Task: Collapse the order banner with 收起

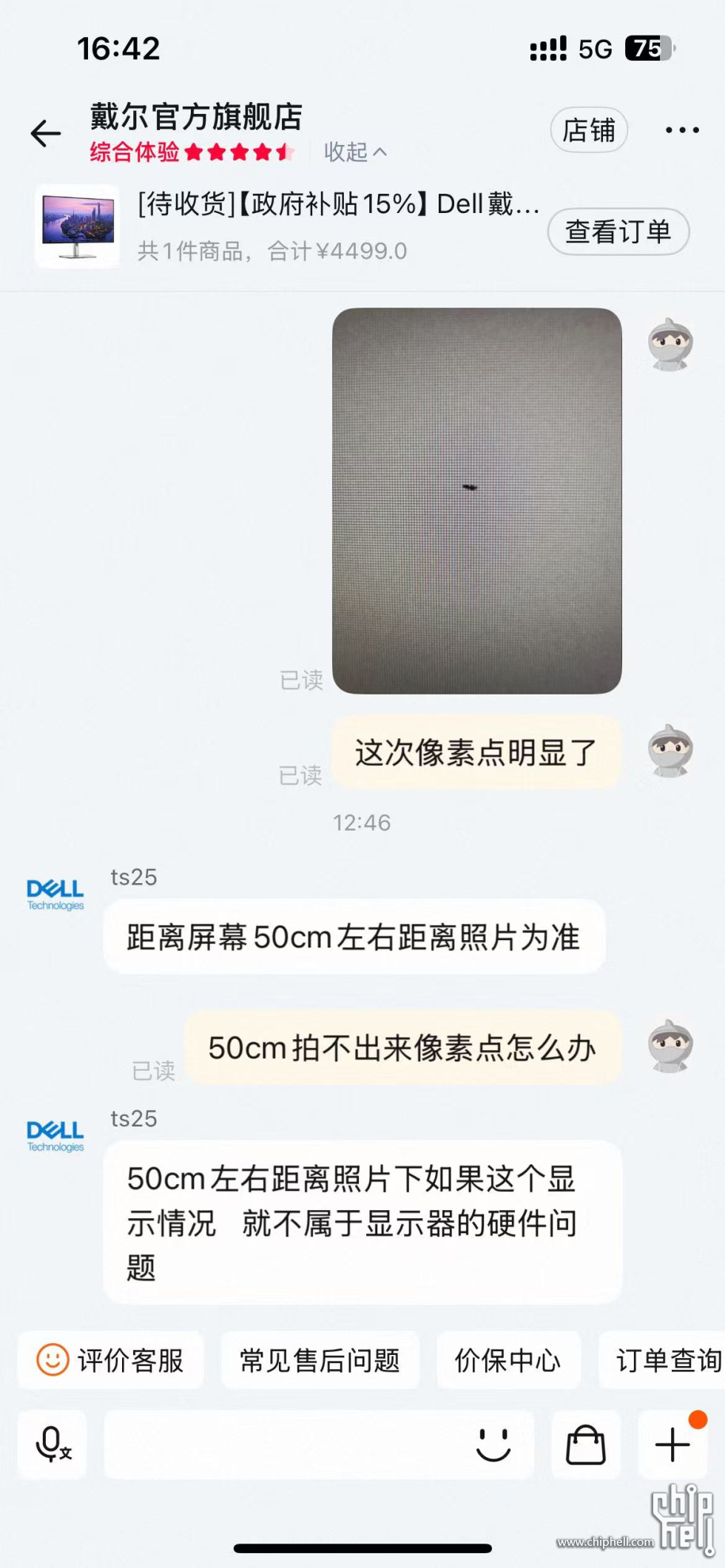Action: pos(355,152)
